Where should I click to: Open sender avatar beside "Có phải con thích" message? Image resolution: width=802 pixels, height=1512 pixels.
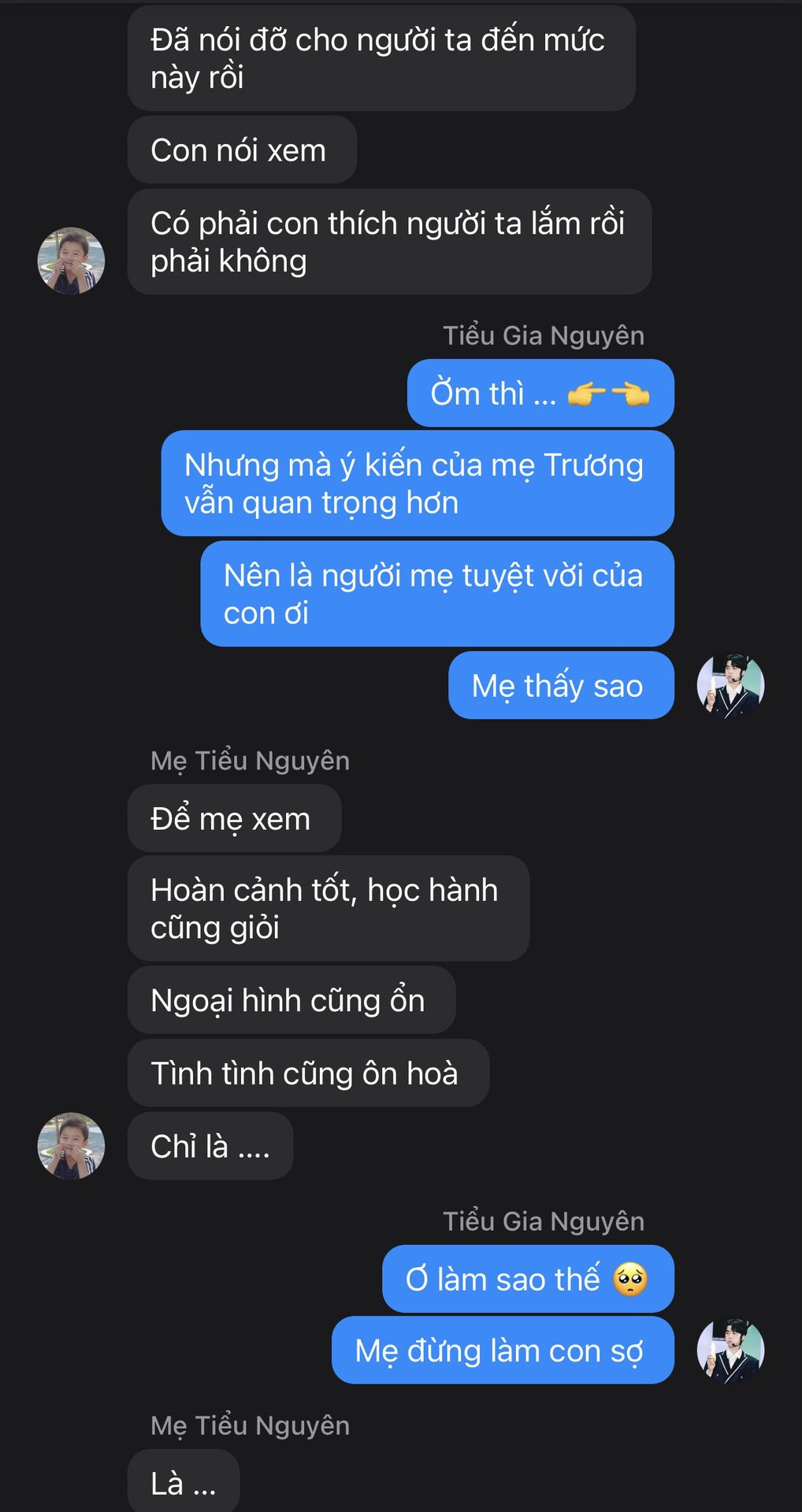(71, 261)
